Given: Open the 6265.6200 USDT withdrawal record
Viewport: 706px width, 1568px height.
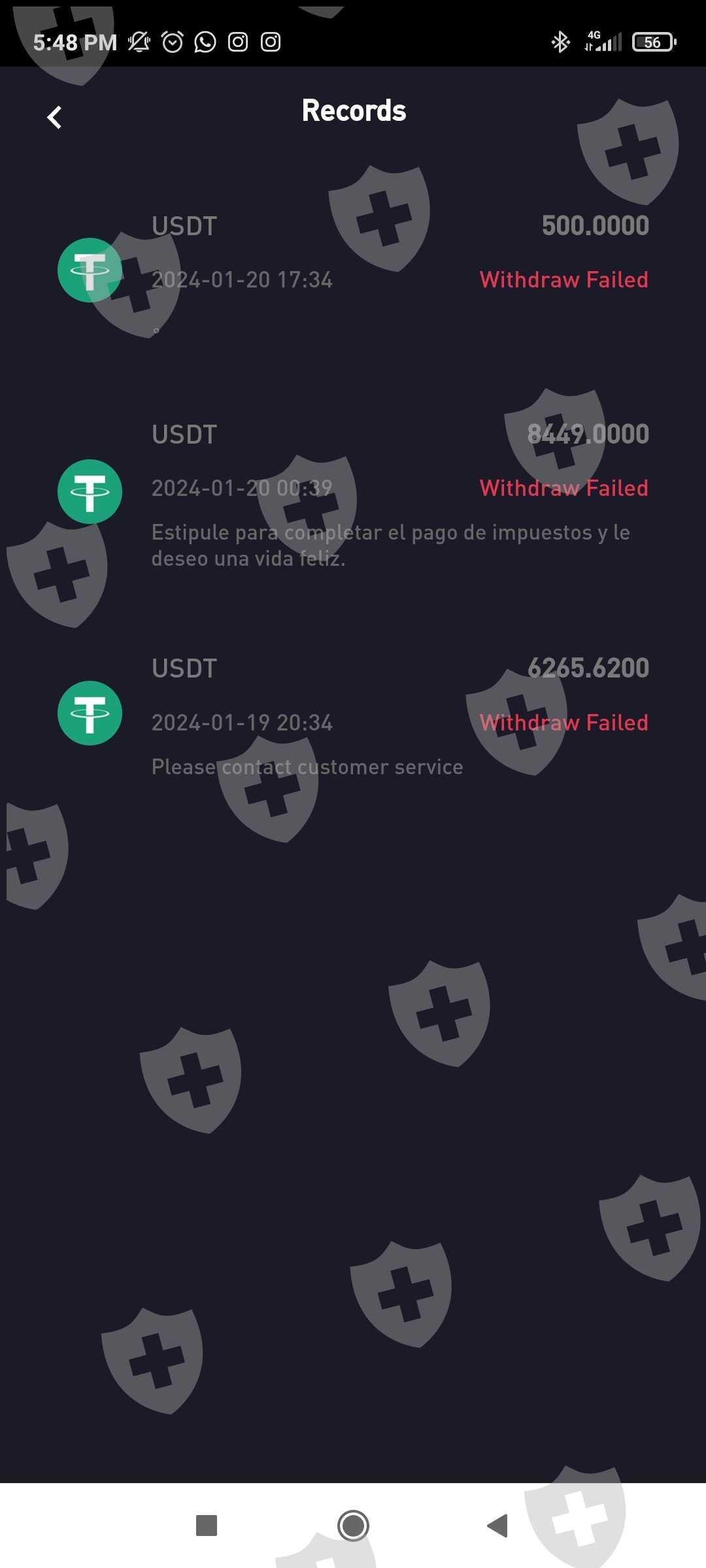Looking at the screenshot, I should click(x=353, y=716).
